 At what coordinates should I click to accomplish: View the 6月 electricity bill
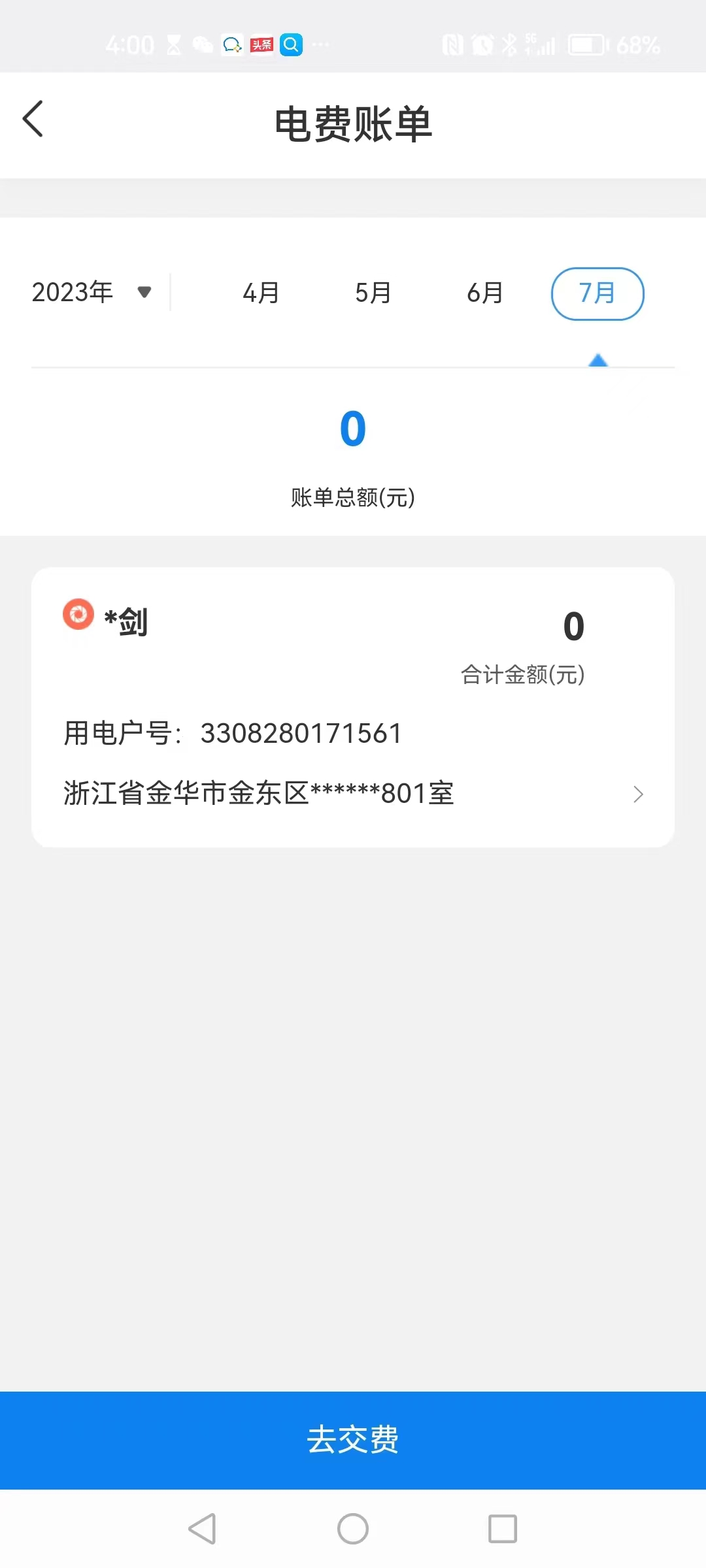coord(485,293)
